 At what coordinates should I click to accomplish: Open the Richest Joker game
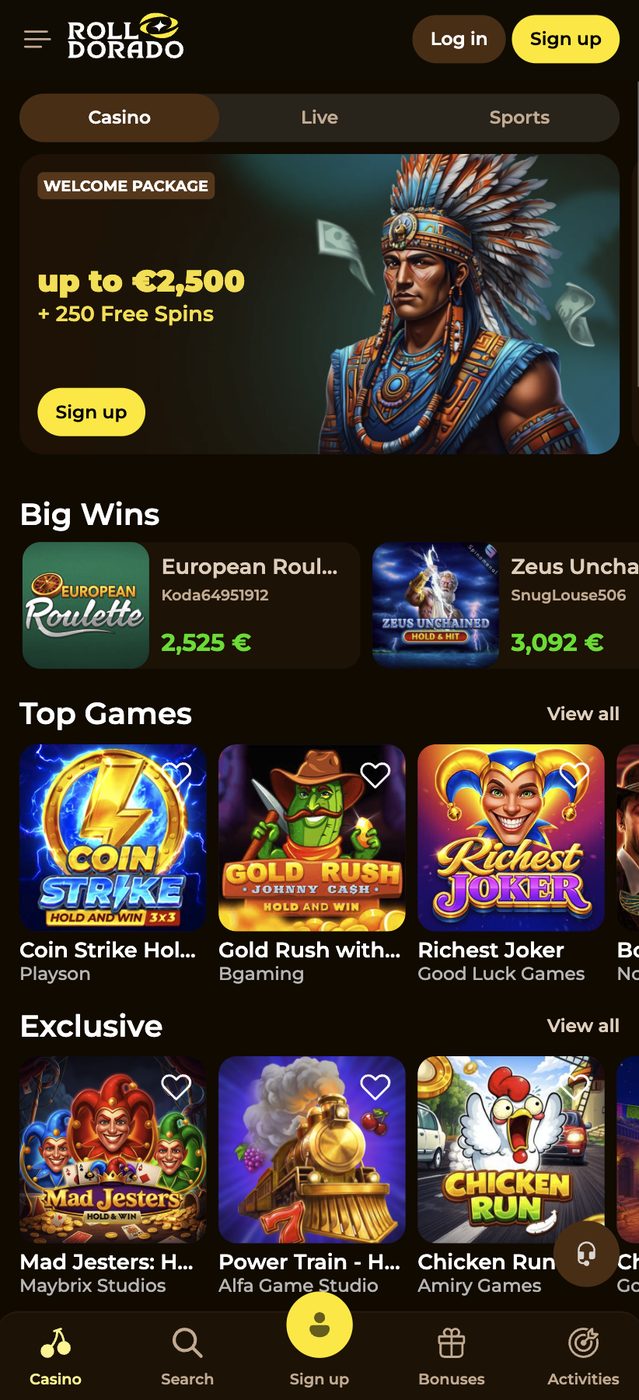tap(511, 838)
